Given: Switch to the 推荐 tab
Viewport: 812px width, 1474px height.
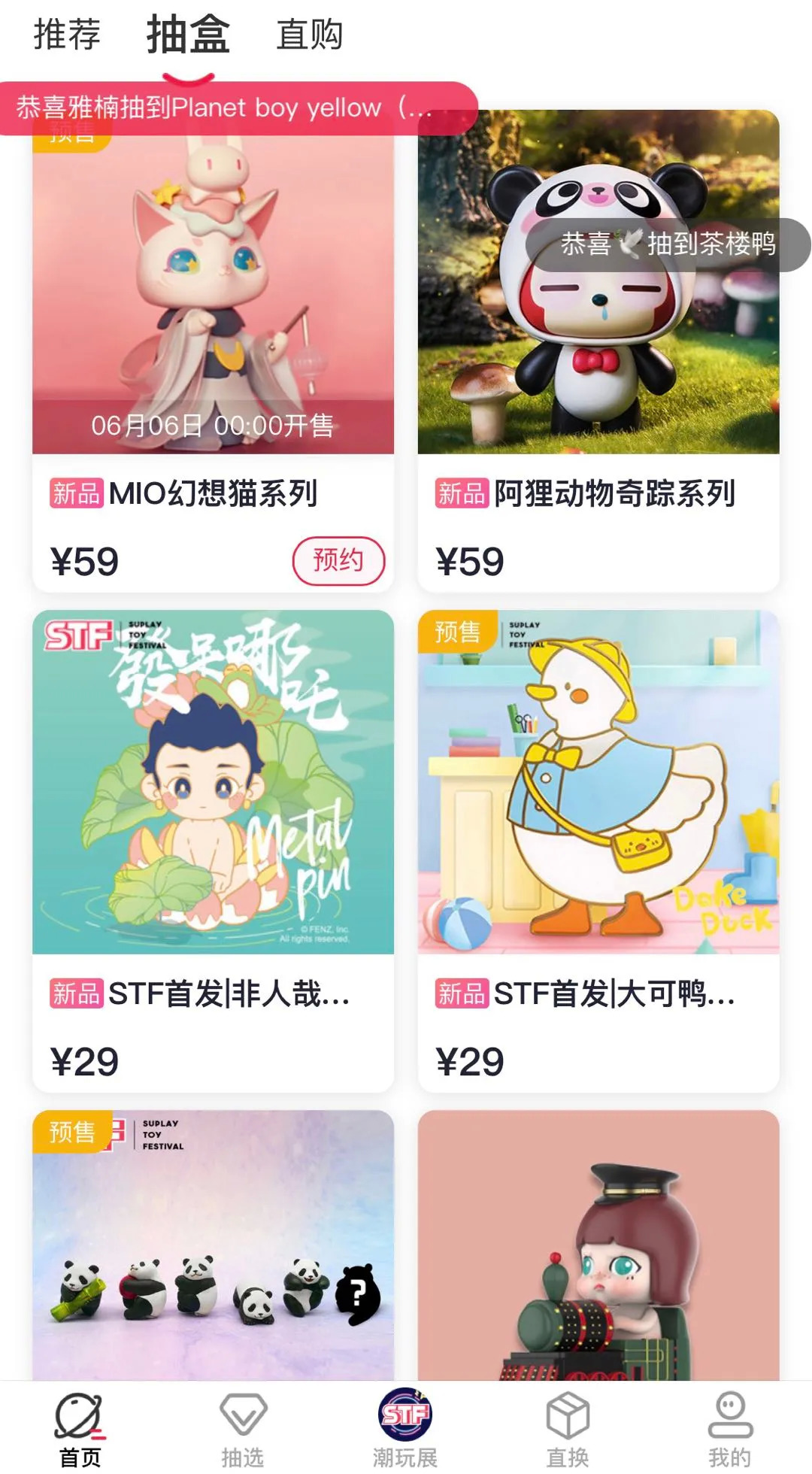Looking at the screenshot, I should 67,35.
